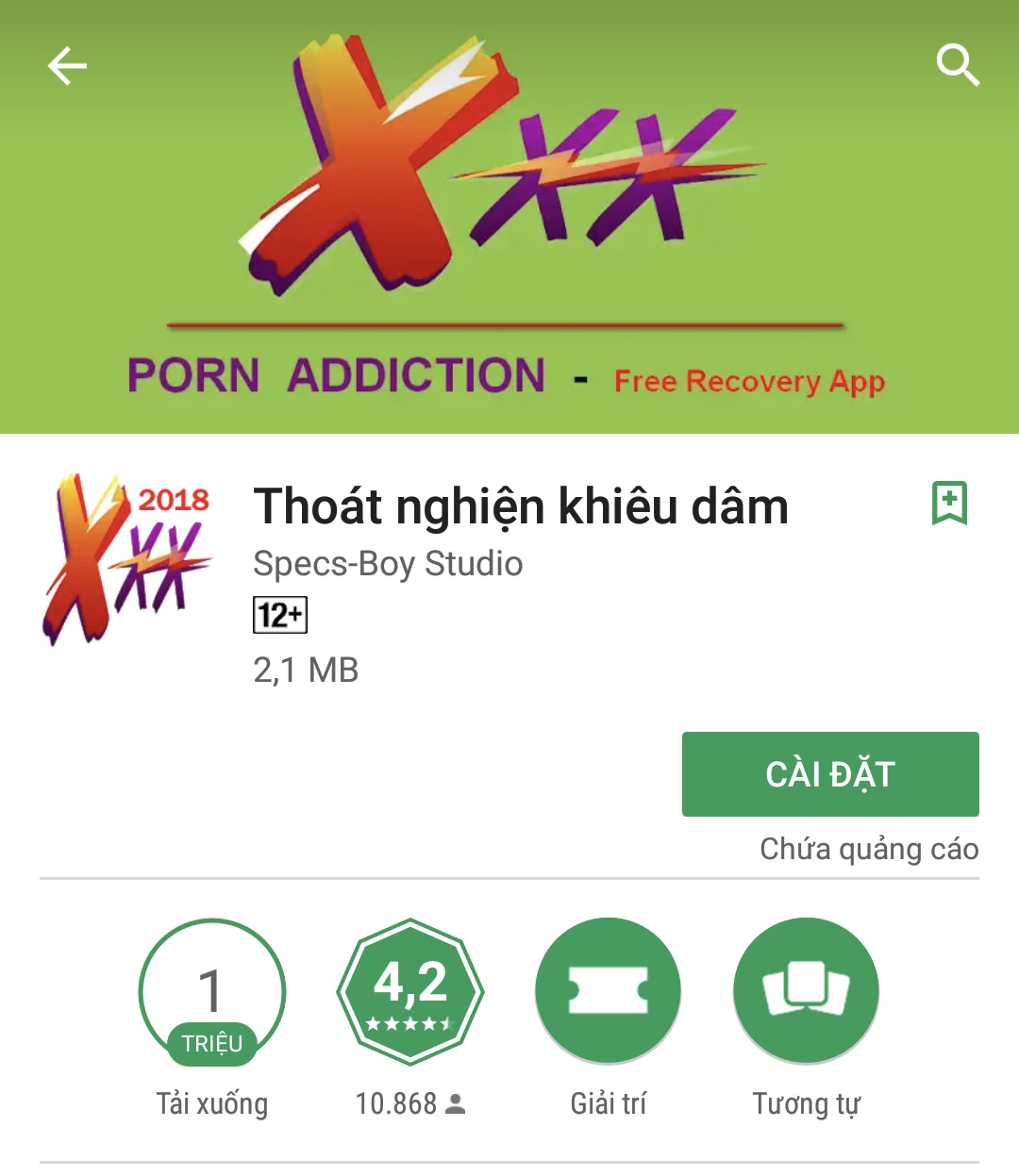Add this app to the wishlist
The height and width of the screenshot is (1176, 1019).
point(949,503)
